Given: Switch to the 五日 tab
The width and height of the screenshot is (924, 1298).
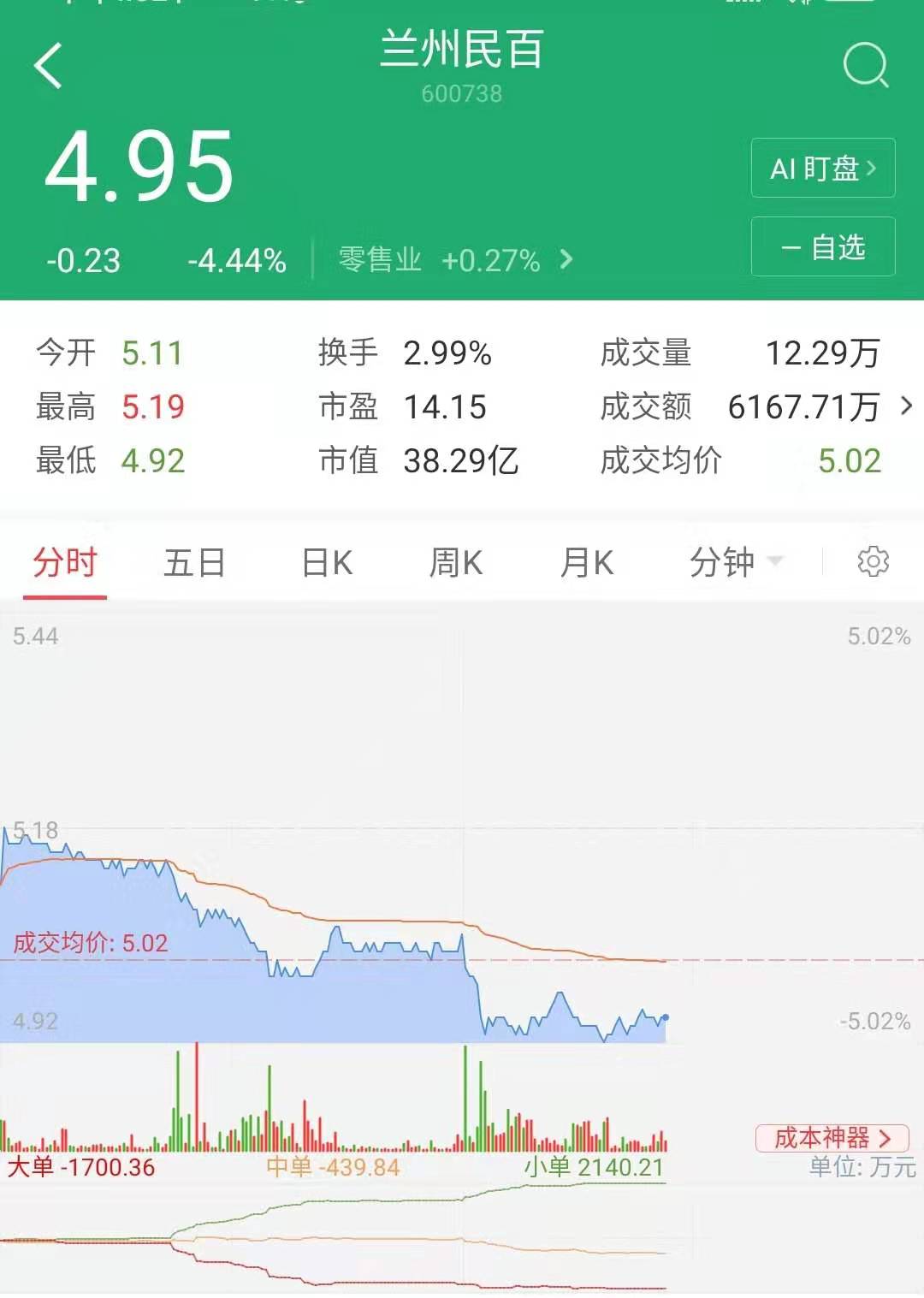Looking at the screenshot, I should pos(194,563).
